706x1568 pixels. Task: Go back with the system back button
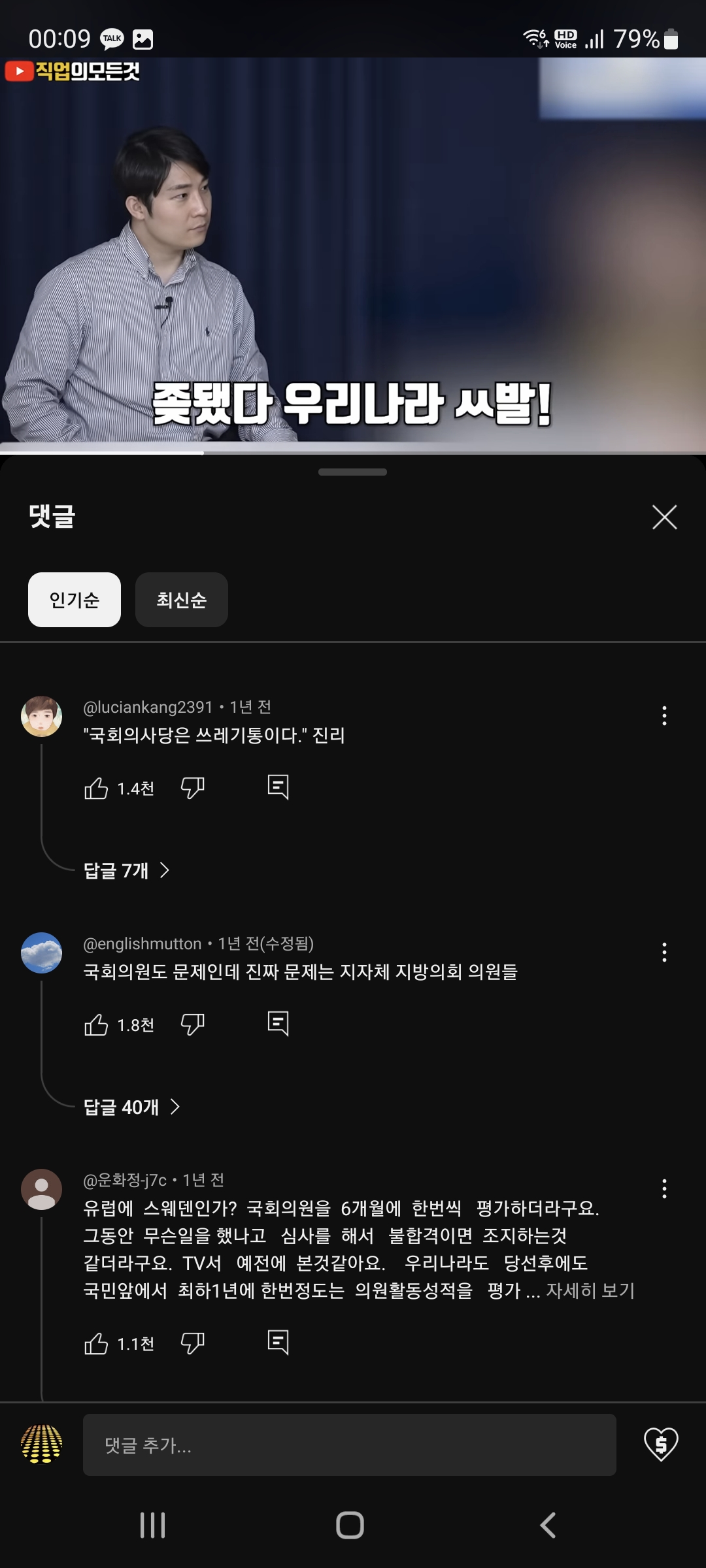(548, 1526)
